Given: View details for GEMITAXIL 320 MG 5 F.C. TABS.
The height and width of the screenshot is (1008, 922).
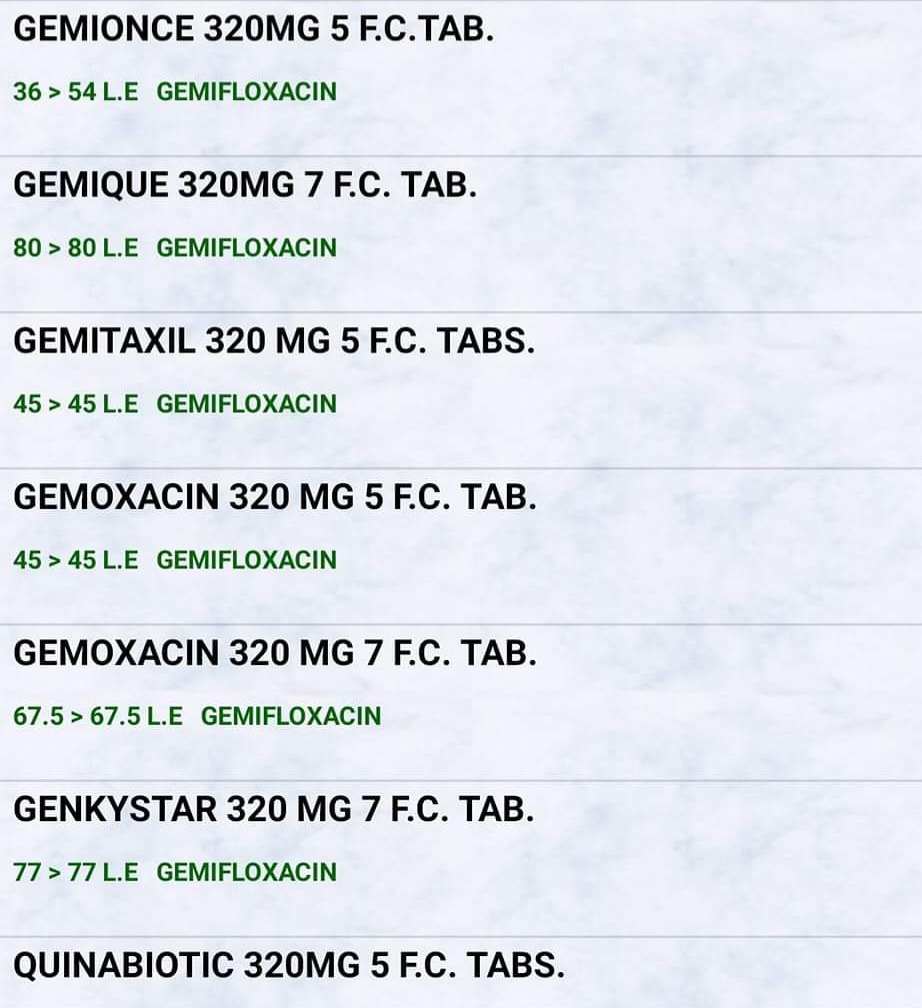Looking at the screenshot, I should click(274, 342).
